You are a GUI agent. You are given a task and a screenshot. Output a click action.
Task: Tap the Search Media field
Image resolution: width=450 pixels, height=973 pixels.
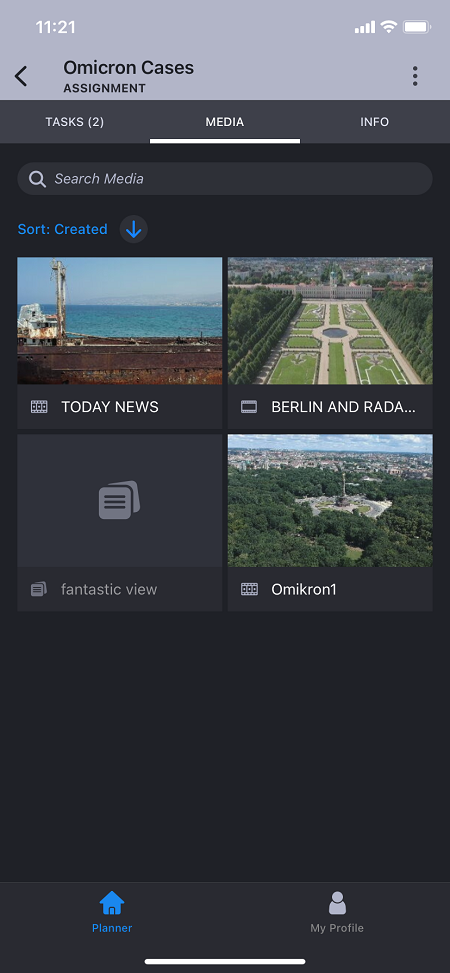[225, 179]
